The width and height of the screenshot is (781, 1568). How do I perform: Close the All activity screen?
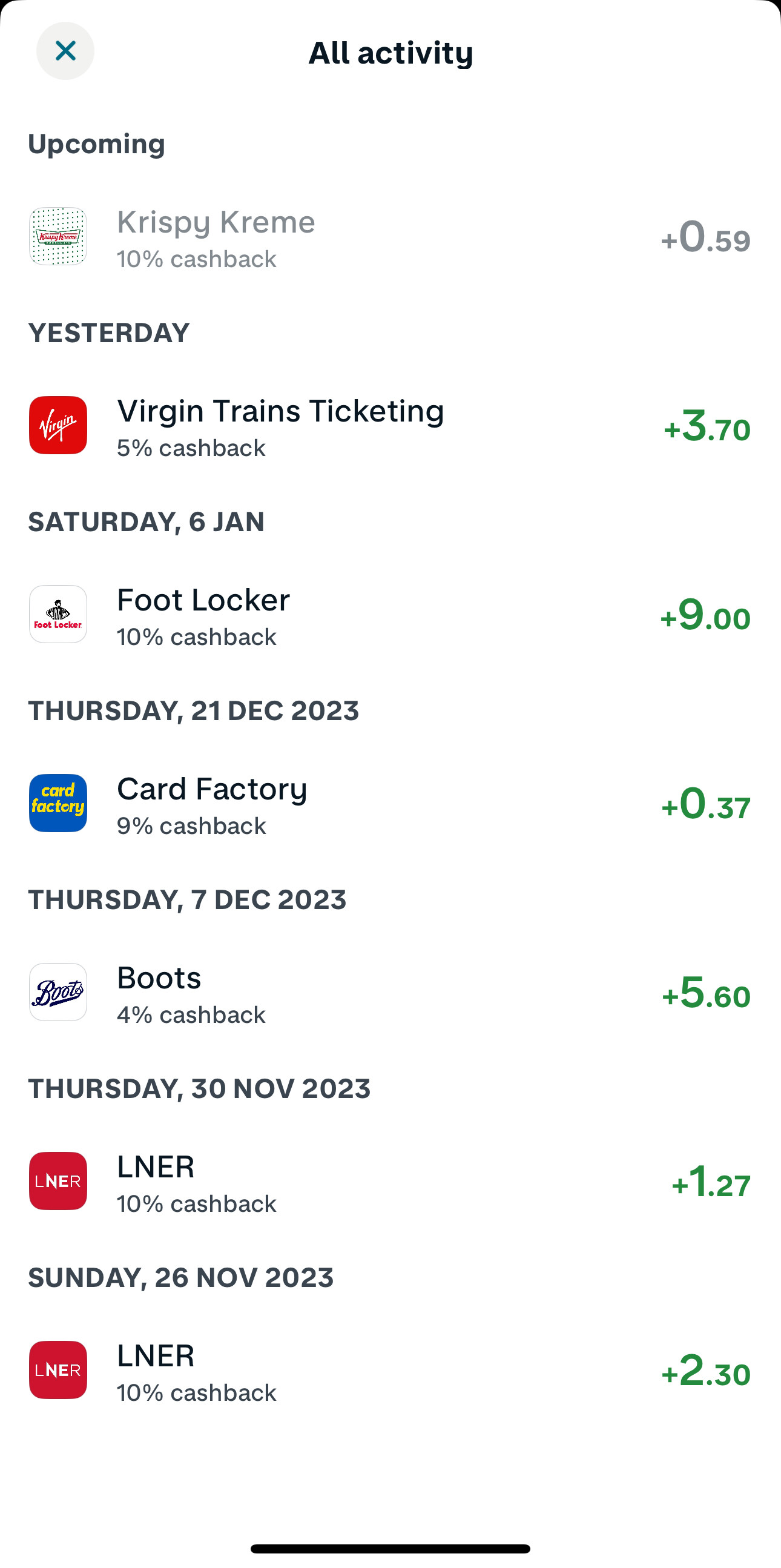tap(65, 51)
